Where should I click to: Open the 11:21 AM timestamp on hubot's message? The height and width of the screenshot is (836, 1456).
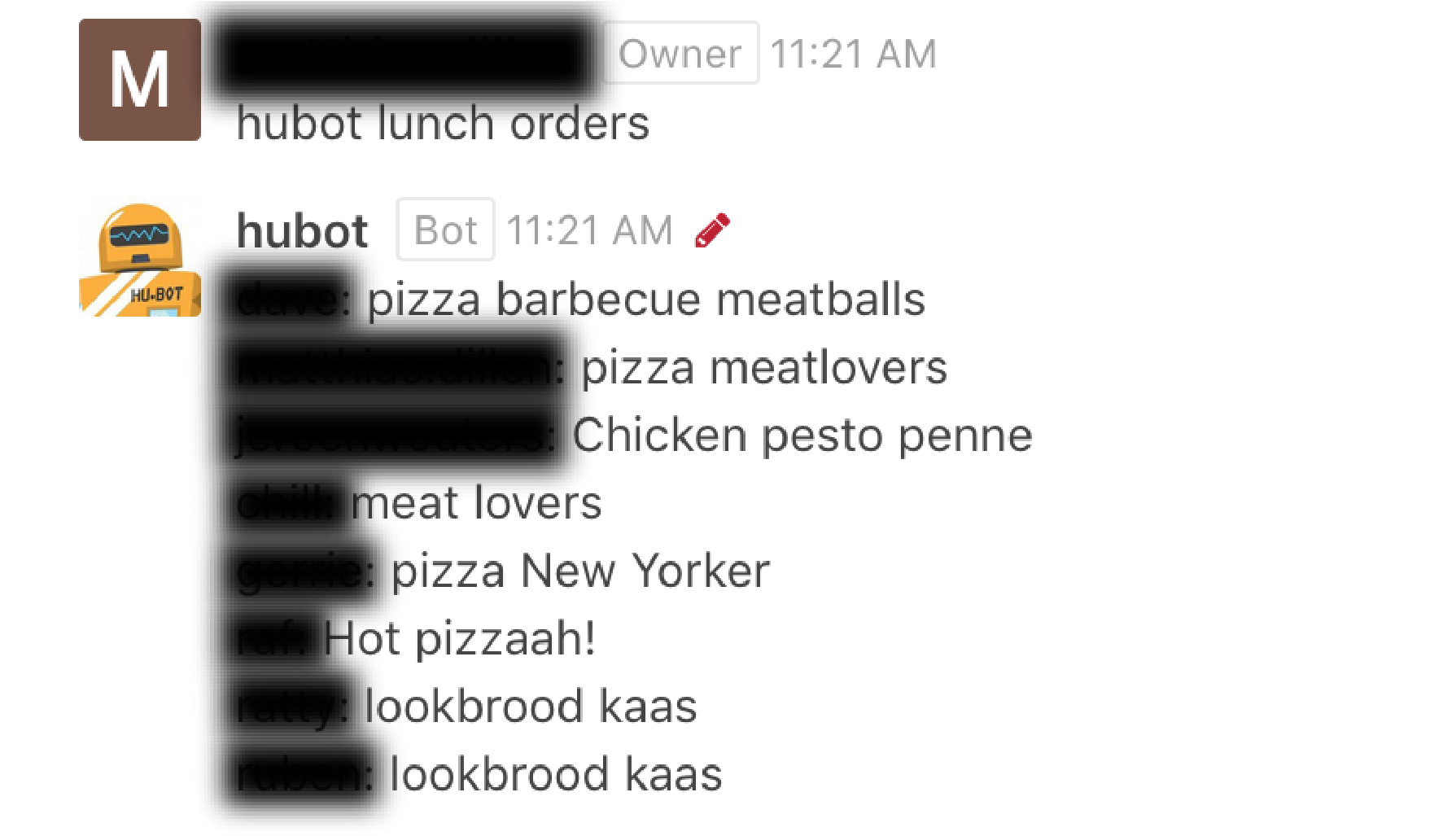(x=589, y=230)
